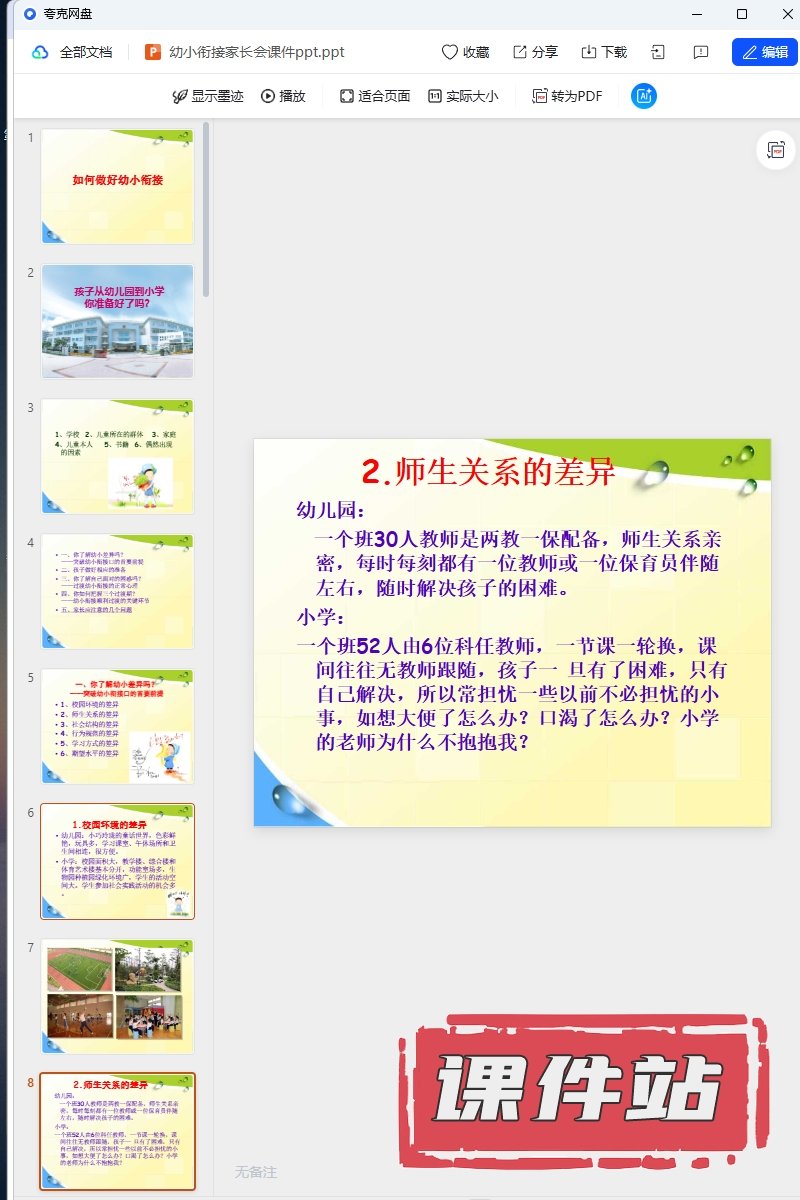Share the file via 分享
The width and height of the screenshot is (800, 1200).
pyautogui.click(x=535, y=52)
